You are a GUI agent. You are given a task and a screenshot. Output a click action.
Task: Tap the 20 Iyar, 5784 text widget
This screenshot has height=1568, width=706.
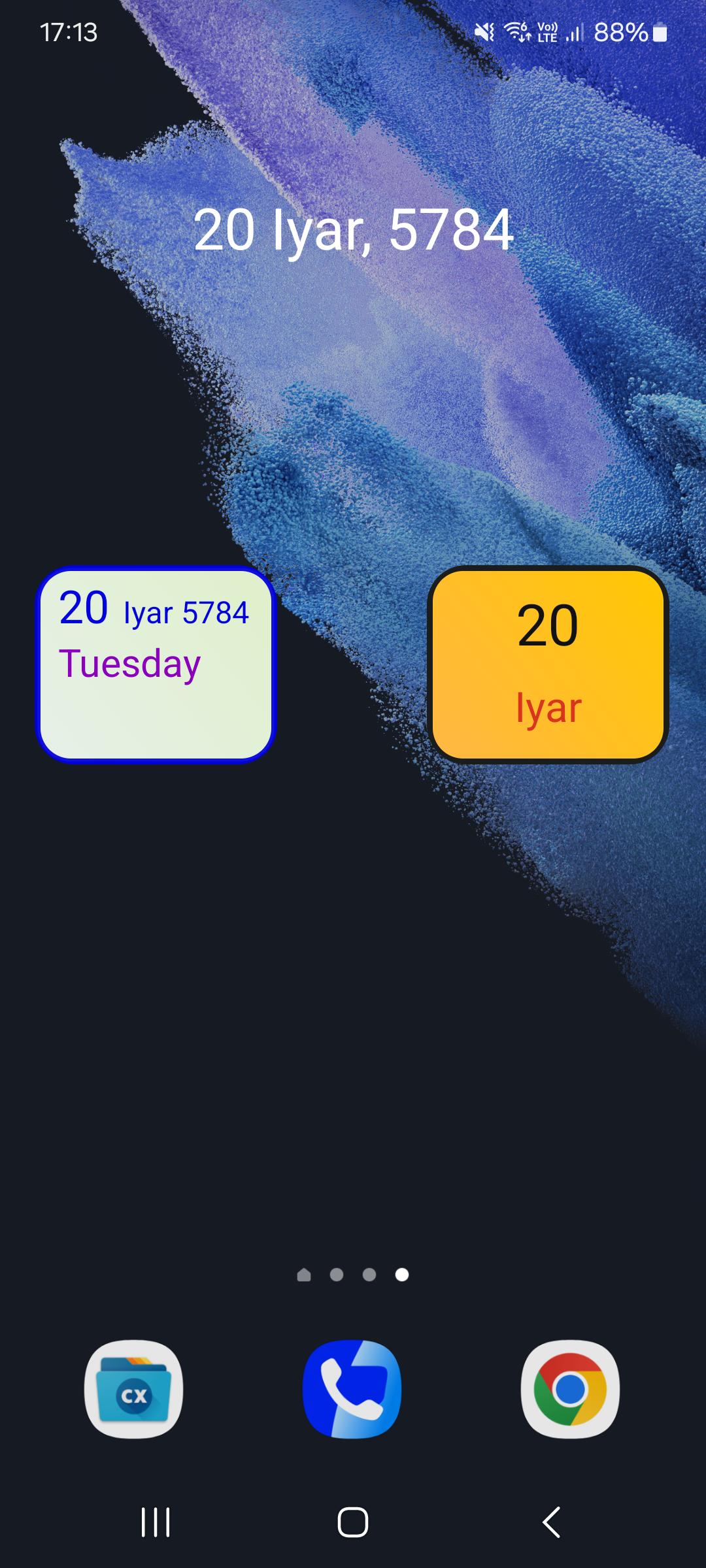click(x=353, y=230)
